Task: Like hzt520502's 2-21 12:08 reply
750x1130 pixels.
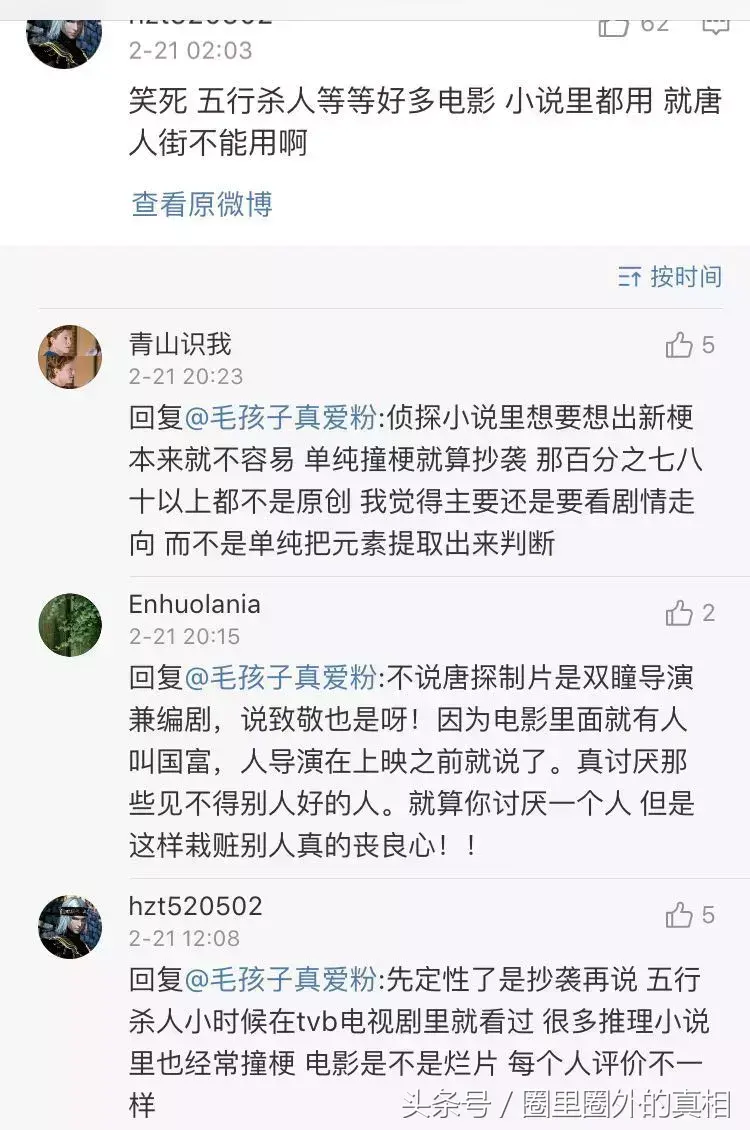Action: pos(680,915)
